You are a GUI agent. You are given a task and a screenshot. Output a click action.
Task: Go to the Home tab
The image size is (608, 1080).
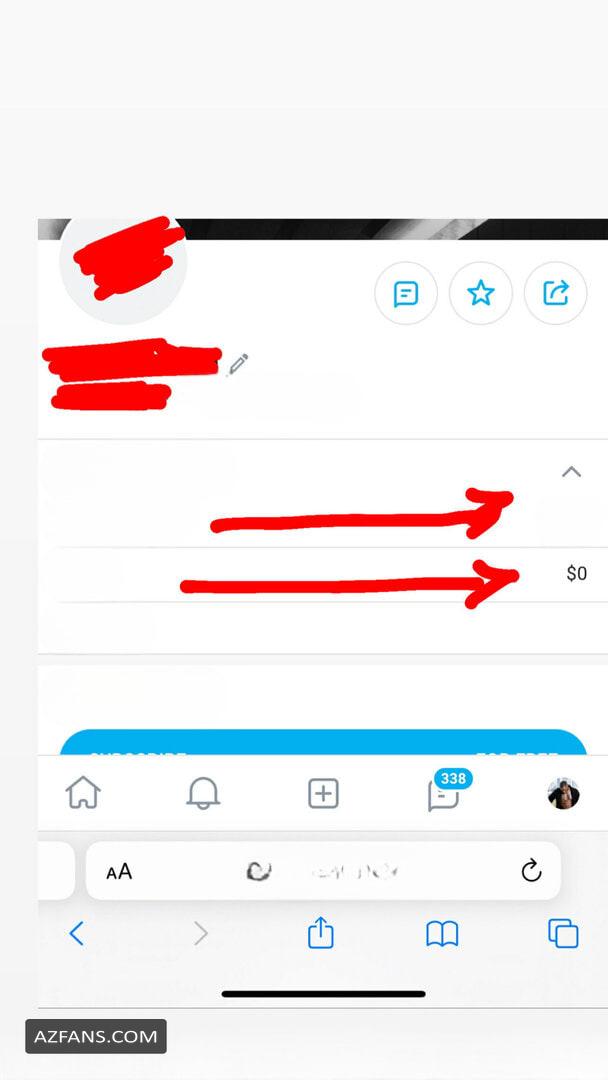[83, 793]
